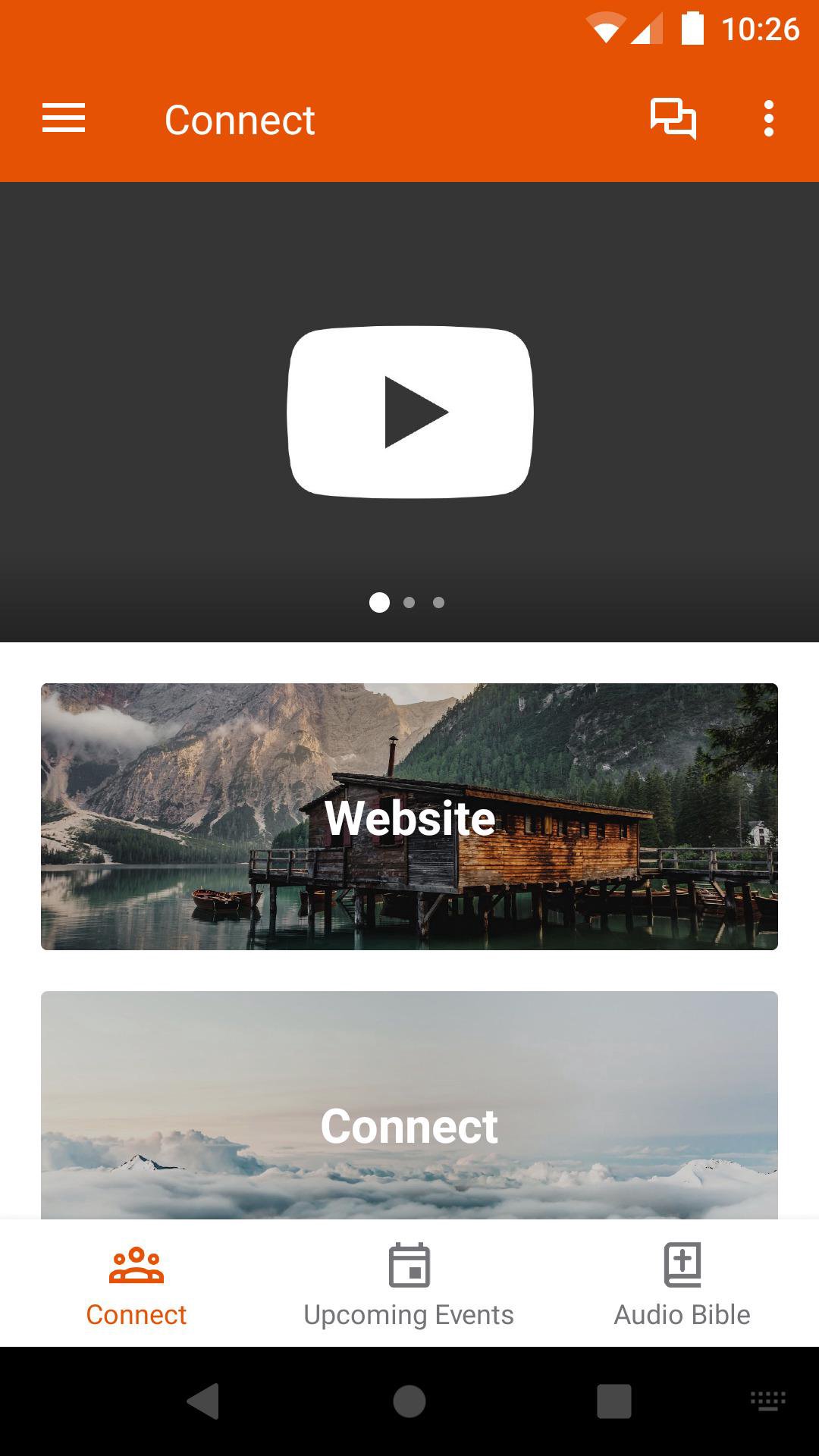819x1456 pixels.
Task: Go to the system home screen
Action: 409,1401
